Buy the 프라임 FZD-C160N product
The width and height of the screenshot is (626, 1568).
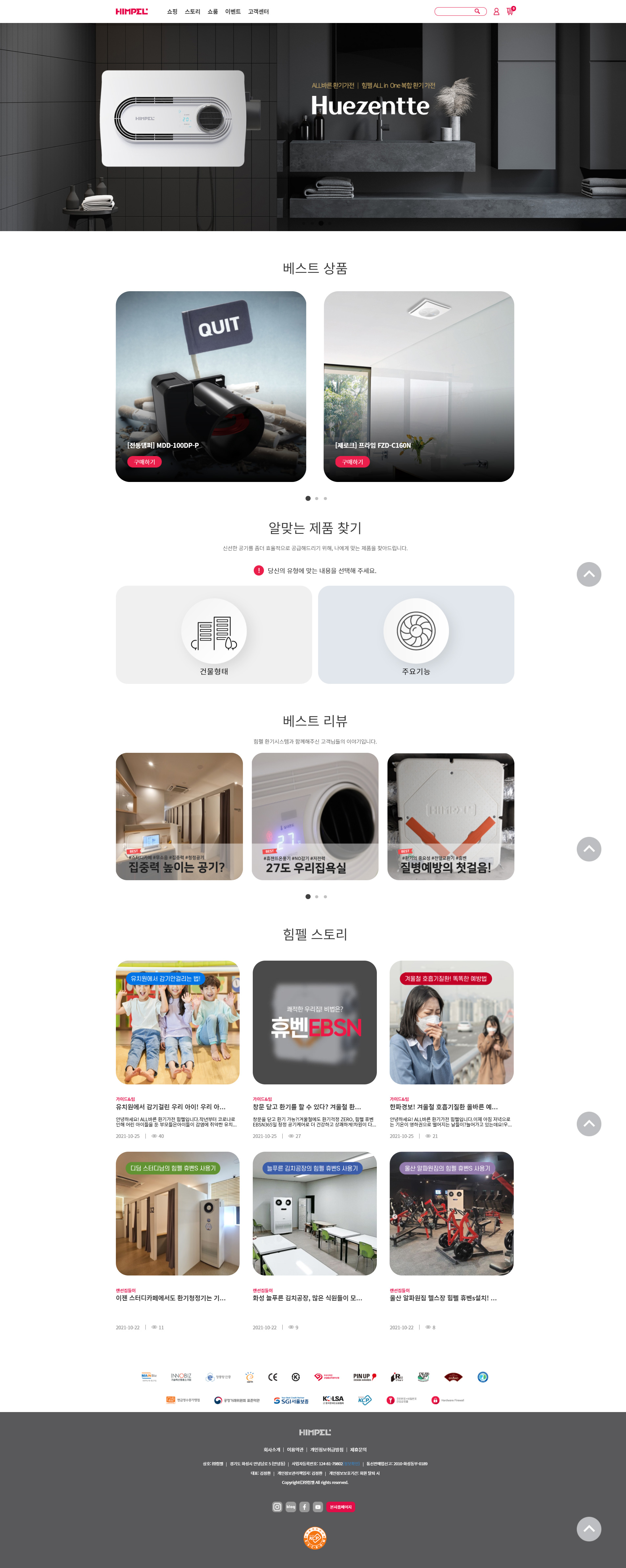point(352,462)
